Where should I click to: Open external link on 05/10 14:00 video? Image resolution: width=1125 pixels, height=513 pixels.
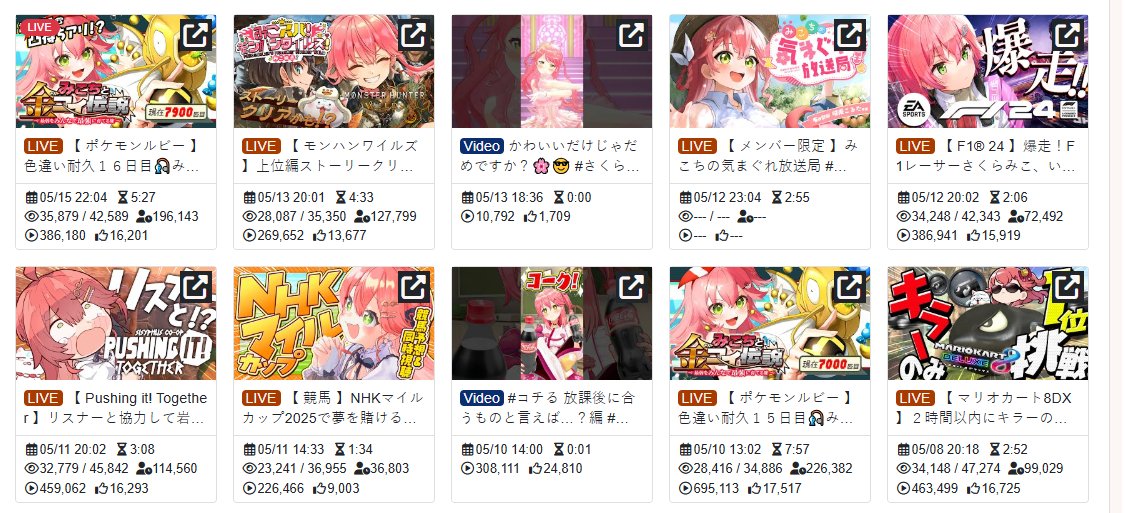631,288
